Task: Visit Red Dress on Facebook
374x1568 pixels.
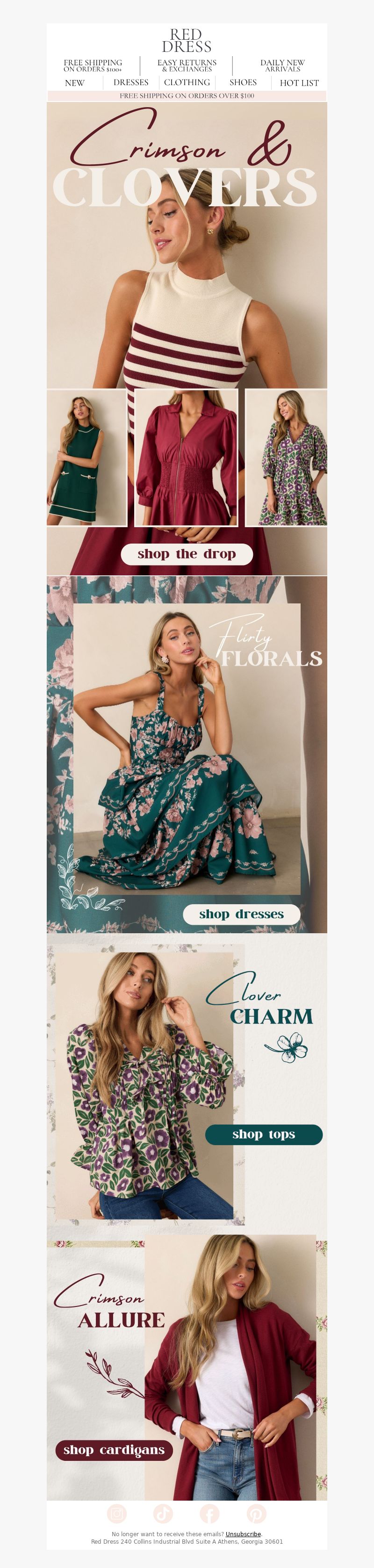Action: click(209, 1513)
